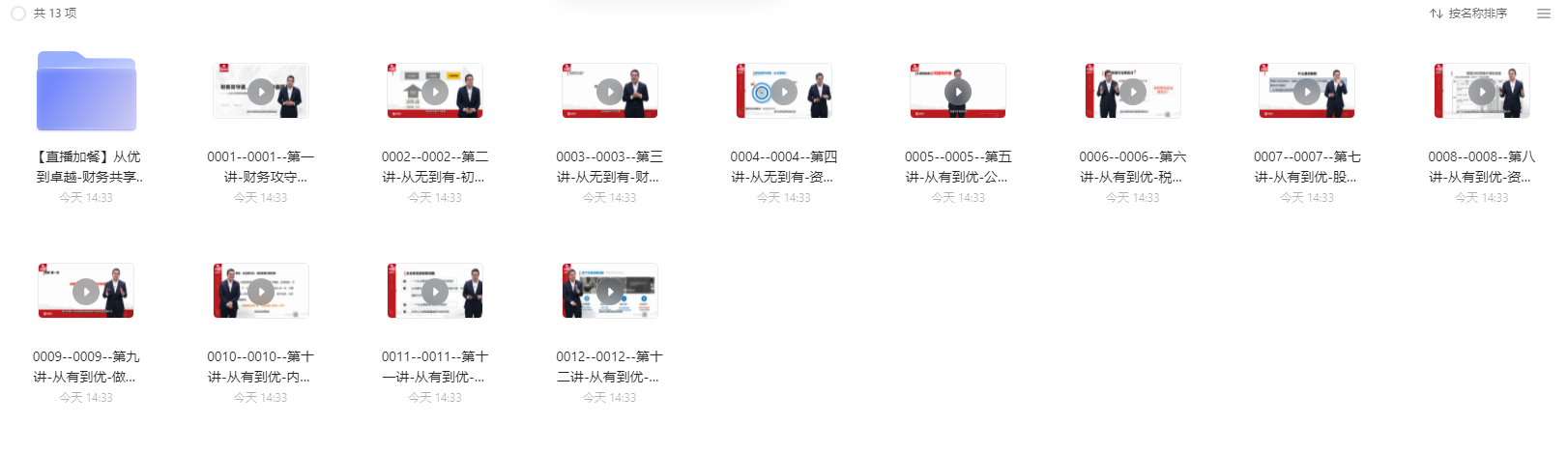Play video 0012 第十二讲
The height and width of the screenshot is (452, 1568).
click(x=610, y=292)
